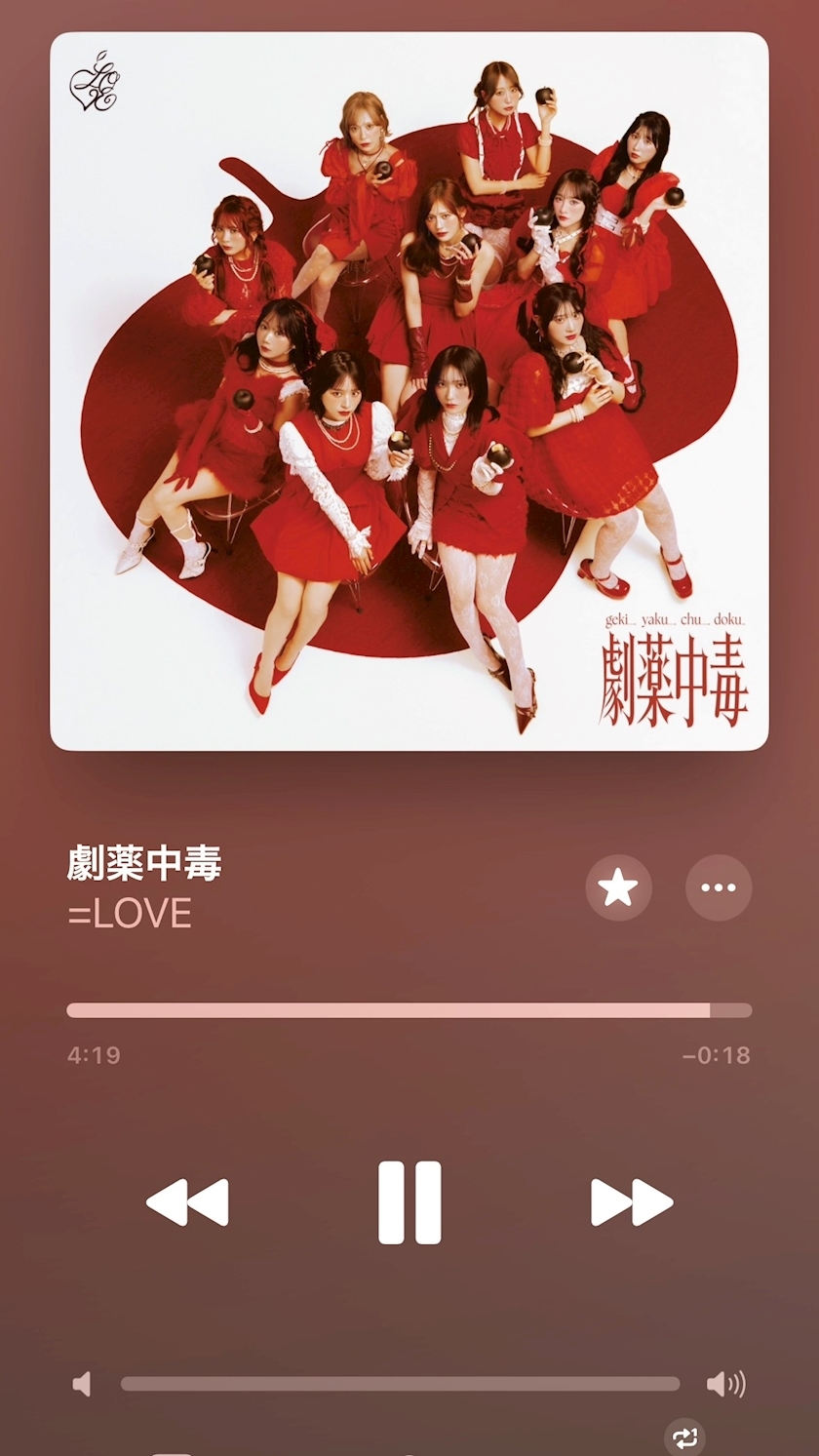This screenshot has height=1456, width=819.
Task: Toggle the repeat-one button
Action: [684, 1437]
